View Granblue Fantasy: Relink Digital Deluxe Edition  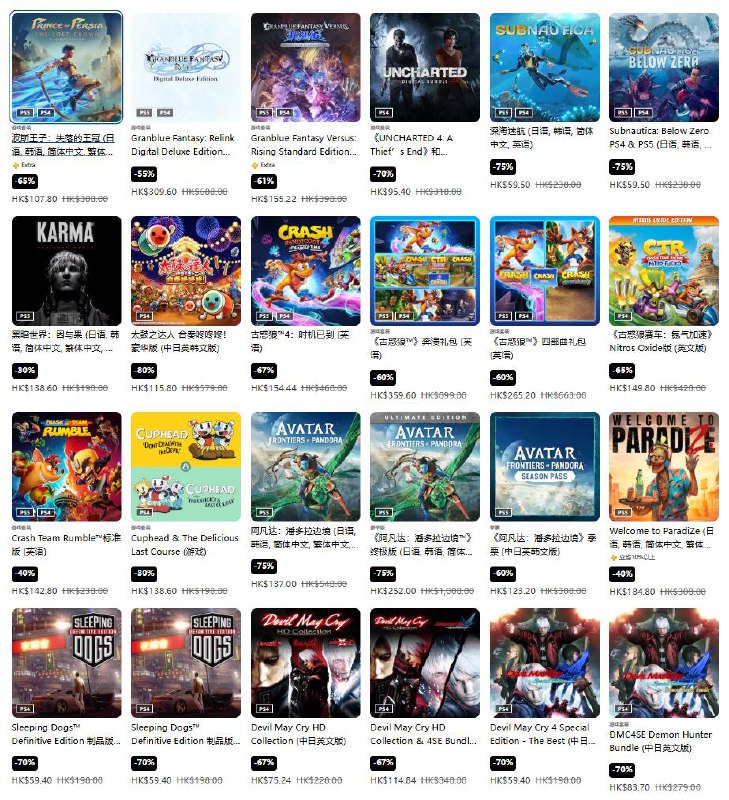tap(185, 66)
